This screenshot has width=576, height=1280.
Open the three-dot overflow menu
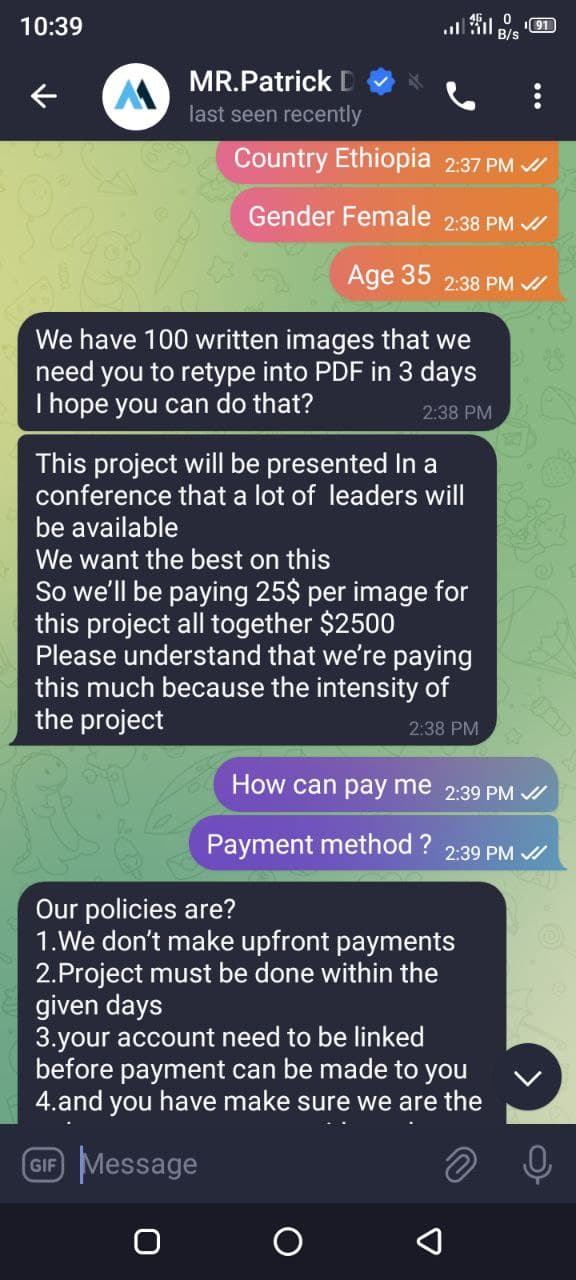(x=538, y=96)
